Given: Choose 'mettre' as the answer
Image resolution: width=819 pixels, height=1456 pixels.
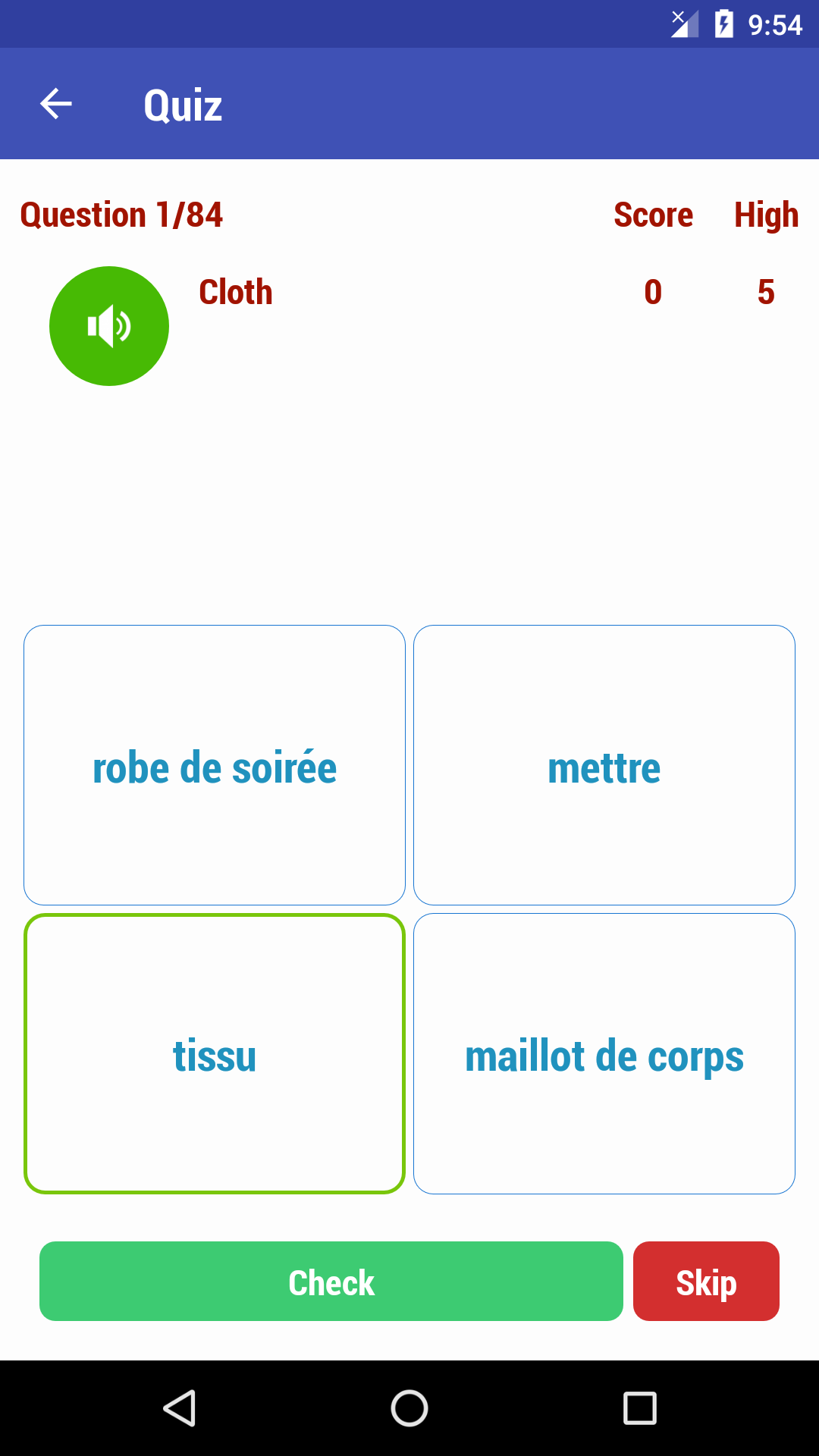Looking at the screenshot, I should (x=604, y=765).
